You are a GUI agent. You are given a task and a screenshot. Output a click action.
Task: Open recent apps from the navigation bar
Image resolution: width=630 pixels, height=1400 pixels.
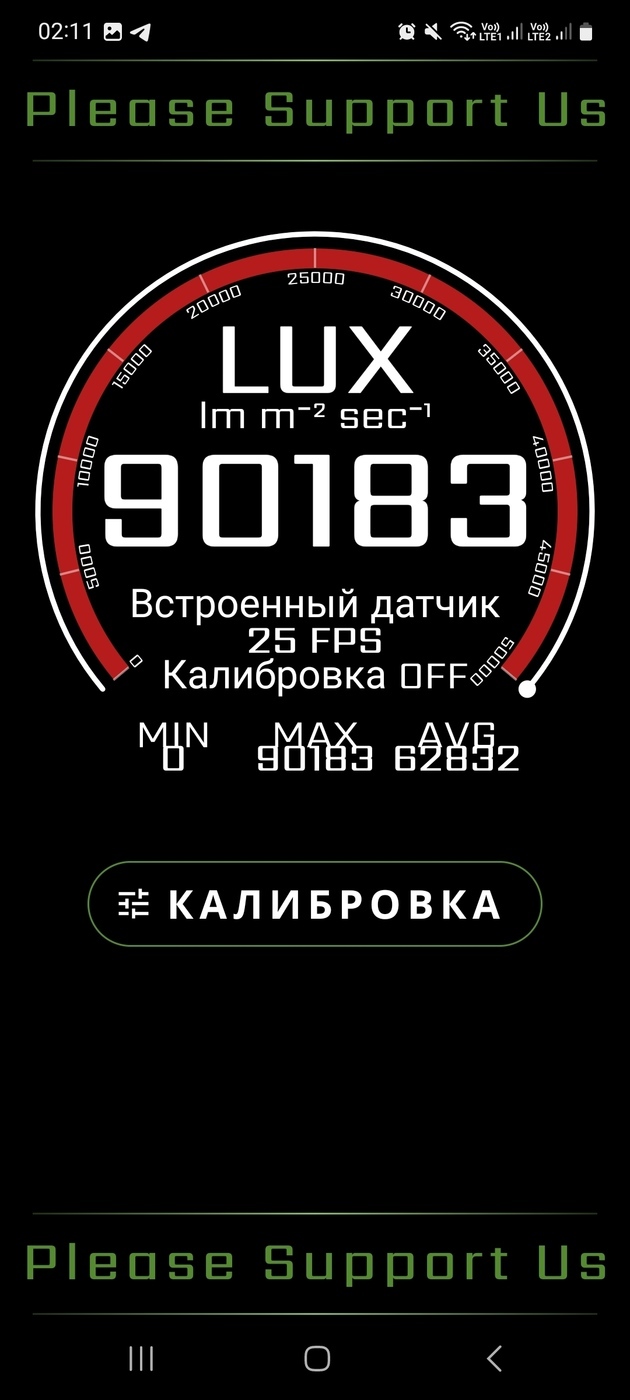pos(141,1357)
